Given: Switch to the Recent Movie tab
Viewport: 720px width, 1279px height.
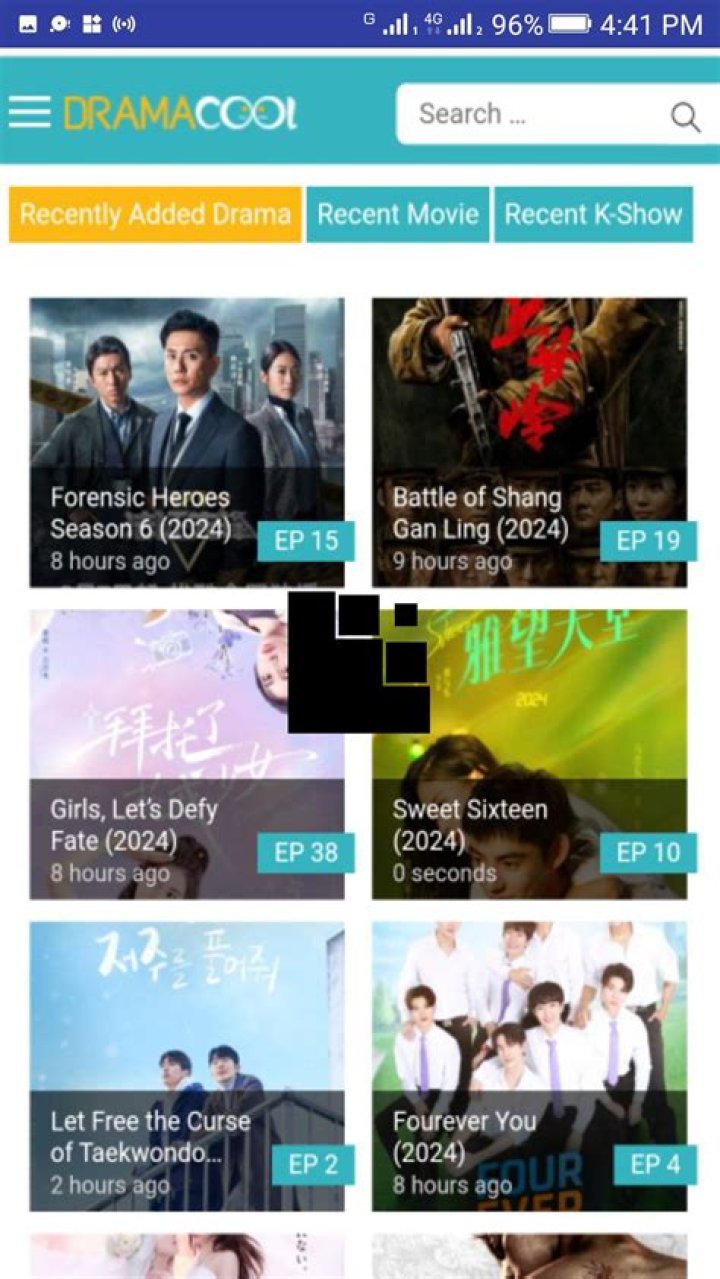Looking at the screenshot, I should (x=397, y=213).
